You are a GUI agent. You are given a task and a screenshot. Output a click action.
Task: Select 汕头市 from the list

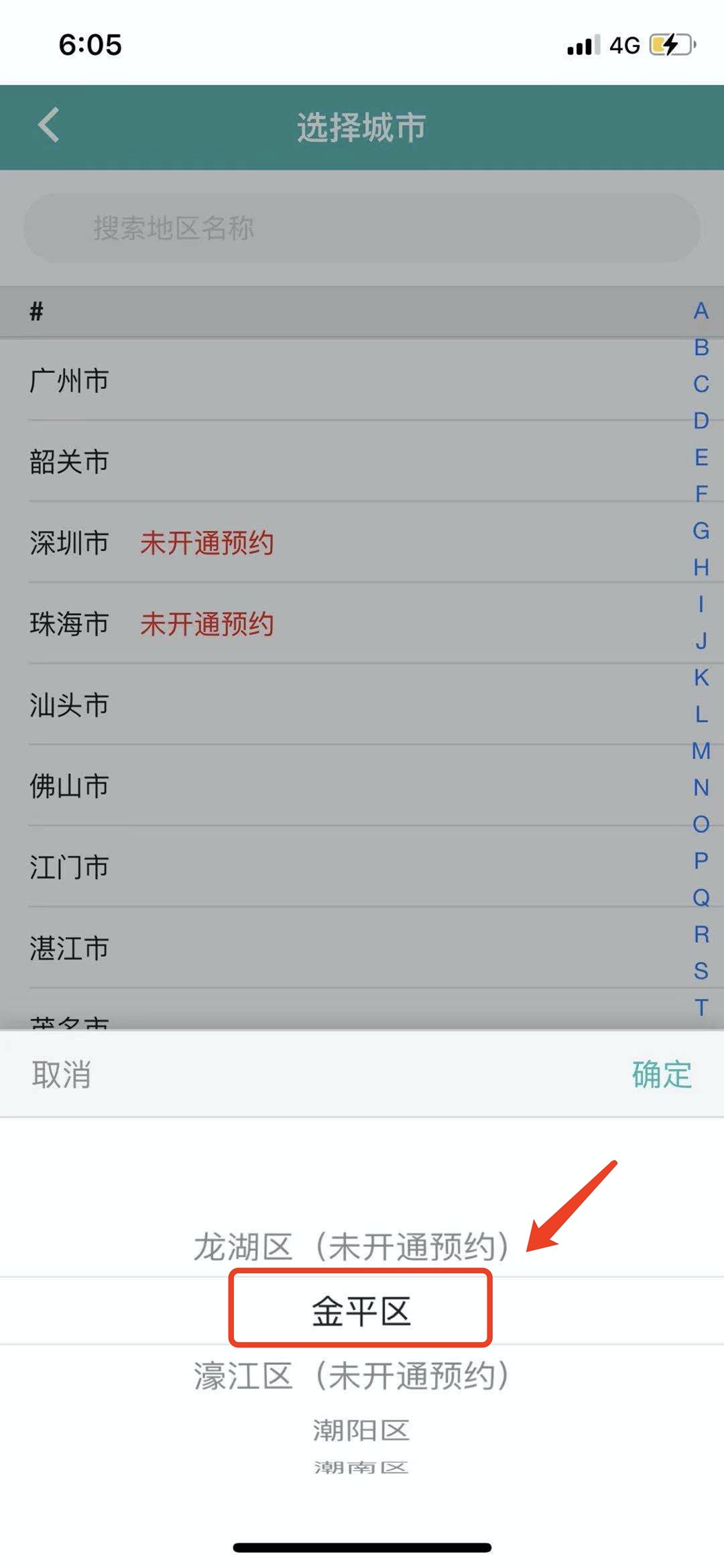coord(70,705)
